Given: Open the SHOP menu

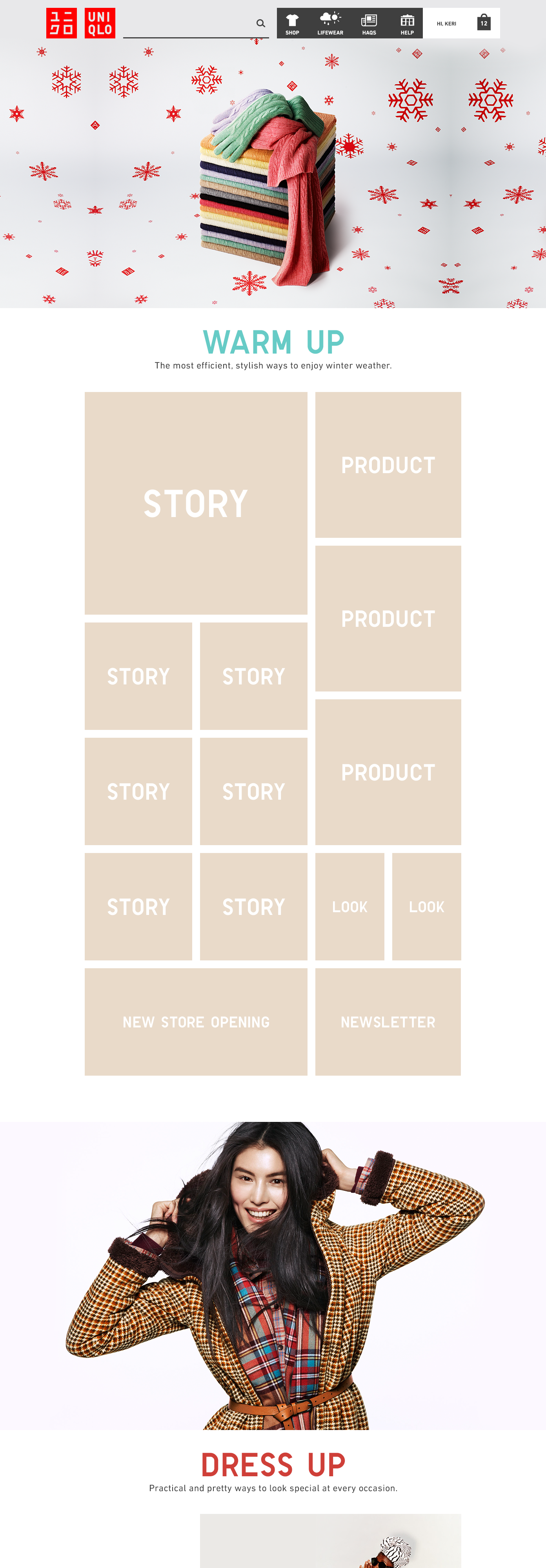Looking at the screenshot, I should (293, 24).
